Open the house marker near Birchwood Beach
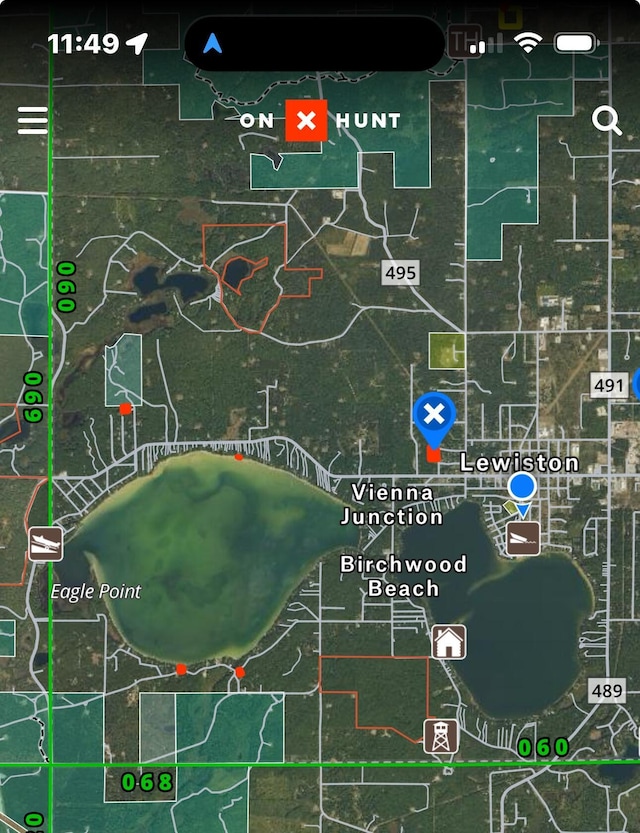 pos(449,642)
